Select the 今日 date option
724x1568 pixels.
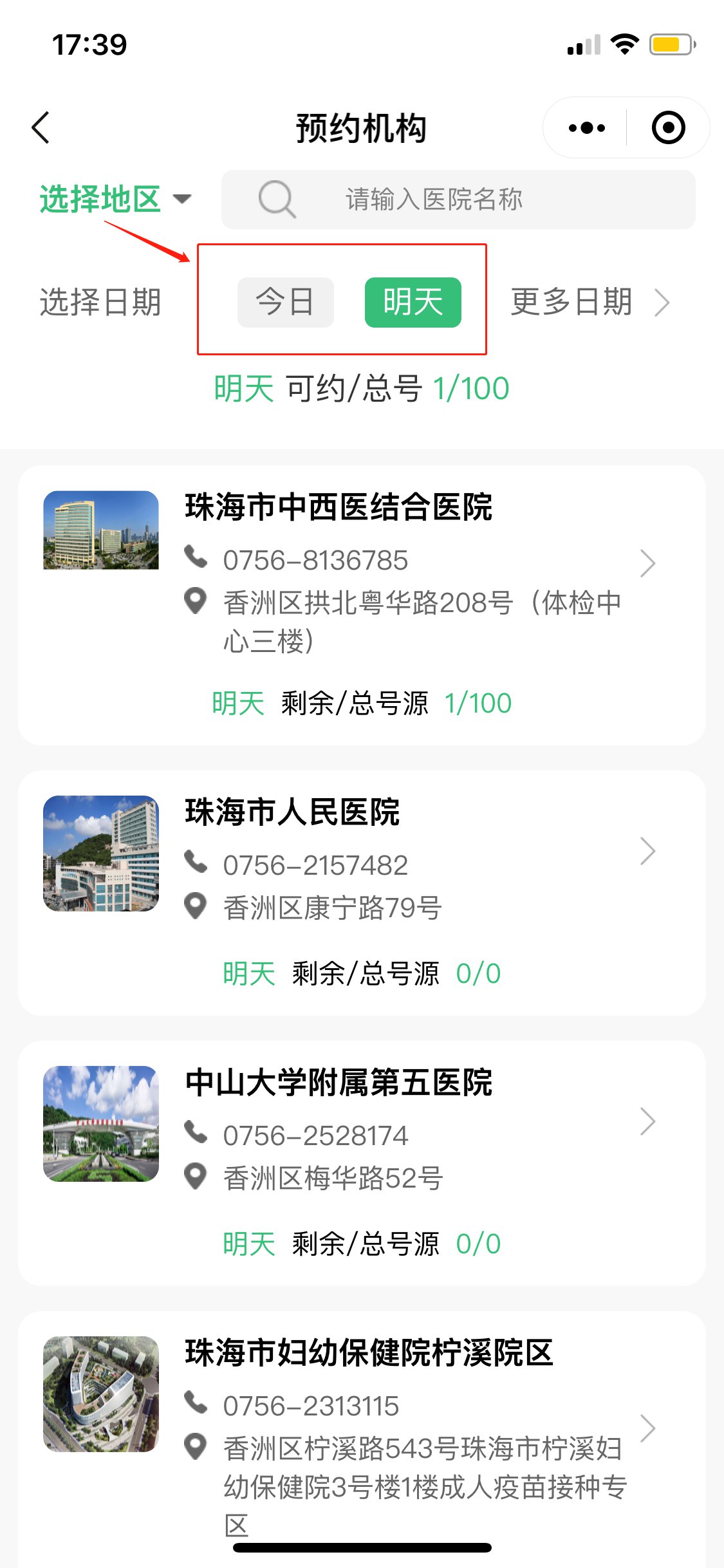[285, 302]
